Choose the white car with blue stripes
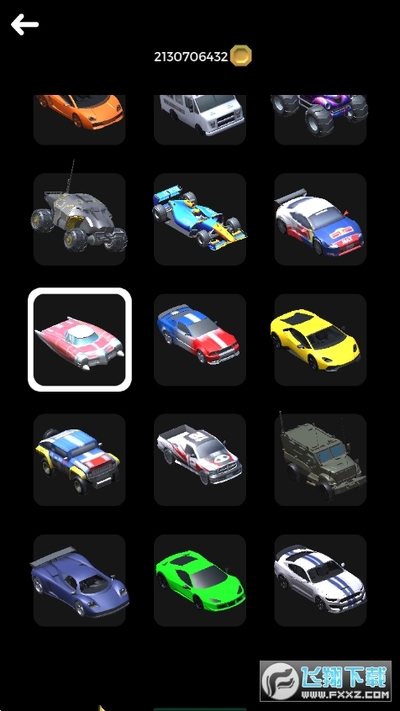 click(x=320, y=580)
